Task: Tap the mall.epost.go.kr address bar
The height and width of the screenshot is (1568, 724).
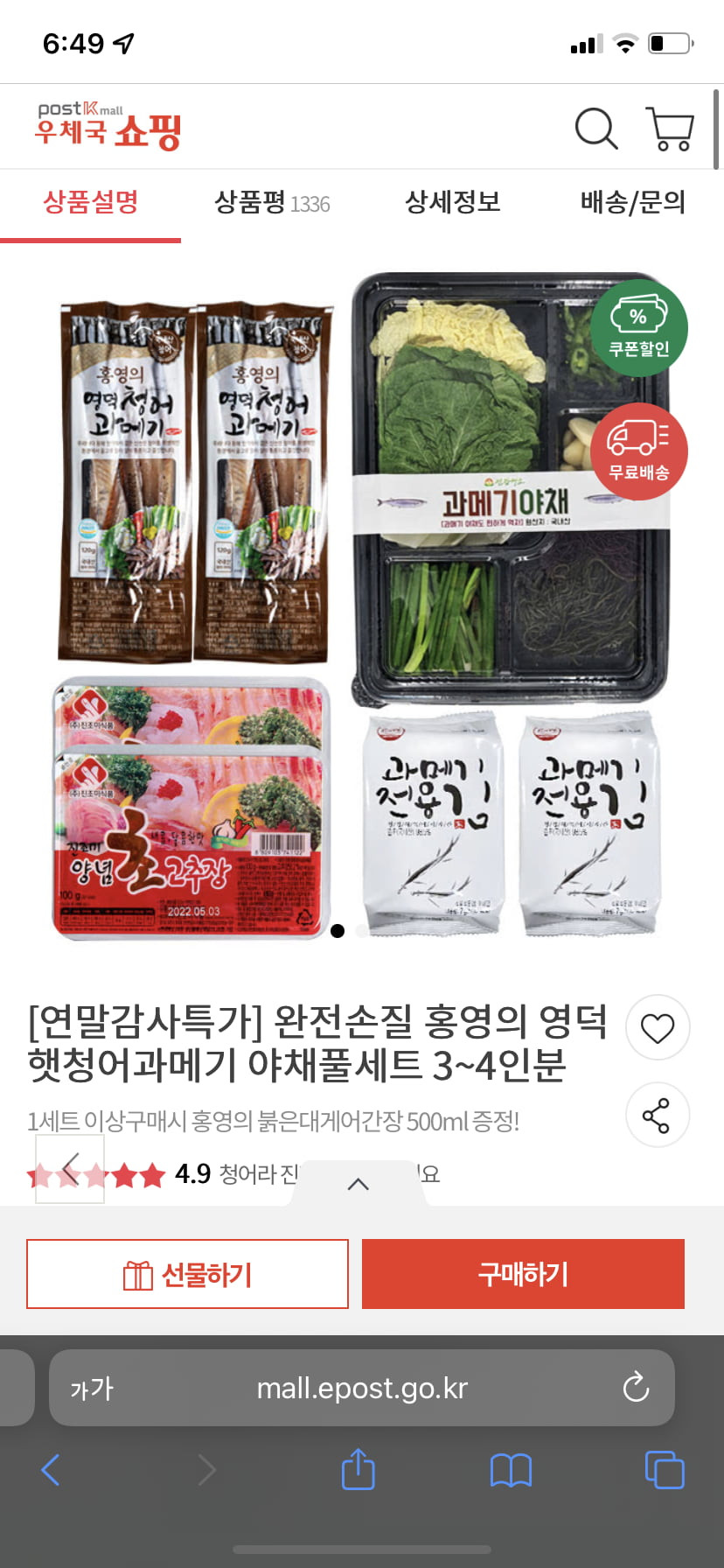Action: point(362,1388)
